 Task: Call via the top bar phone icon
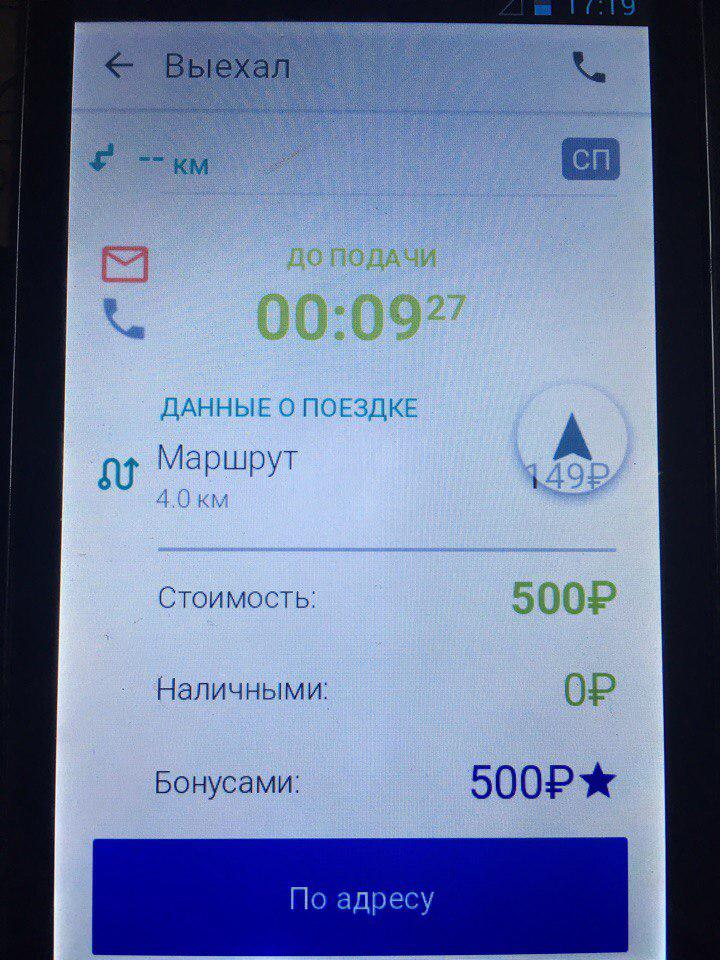pyautogui.click(x=588, y=67)
